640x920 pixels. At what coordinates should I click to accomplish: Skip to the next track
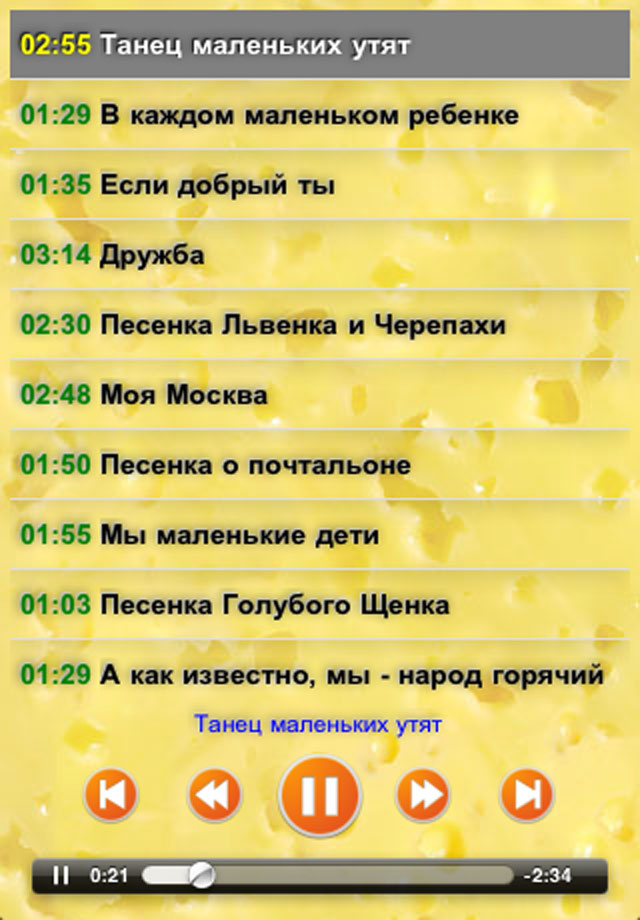(527, 796)
